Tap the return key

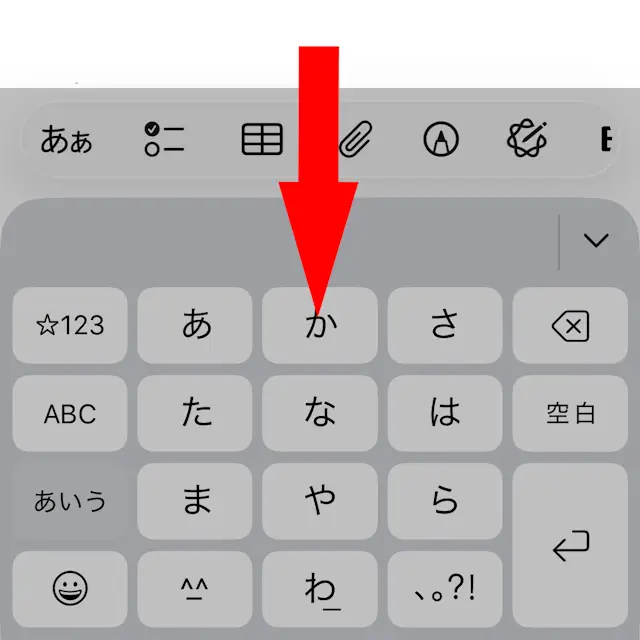(570, 545)
